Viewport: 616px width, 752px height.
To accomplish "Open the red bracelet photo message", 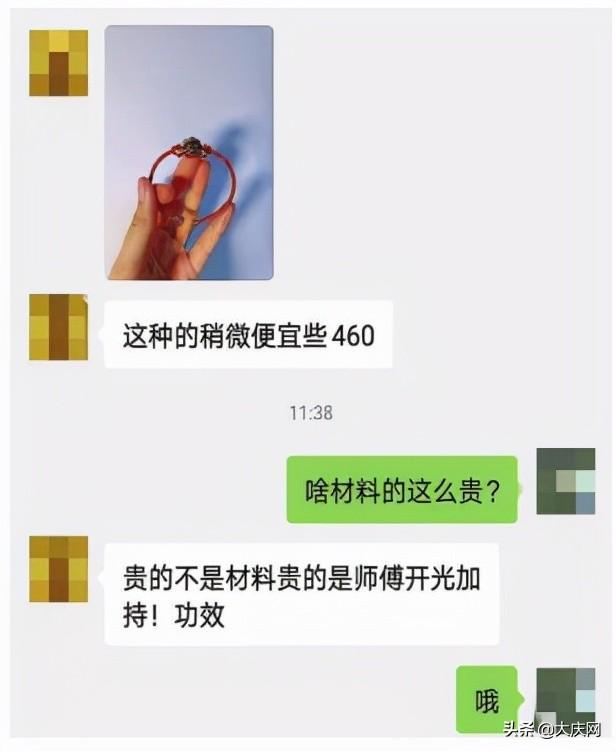I will tap(189, 153).
